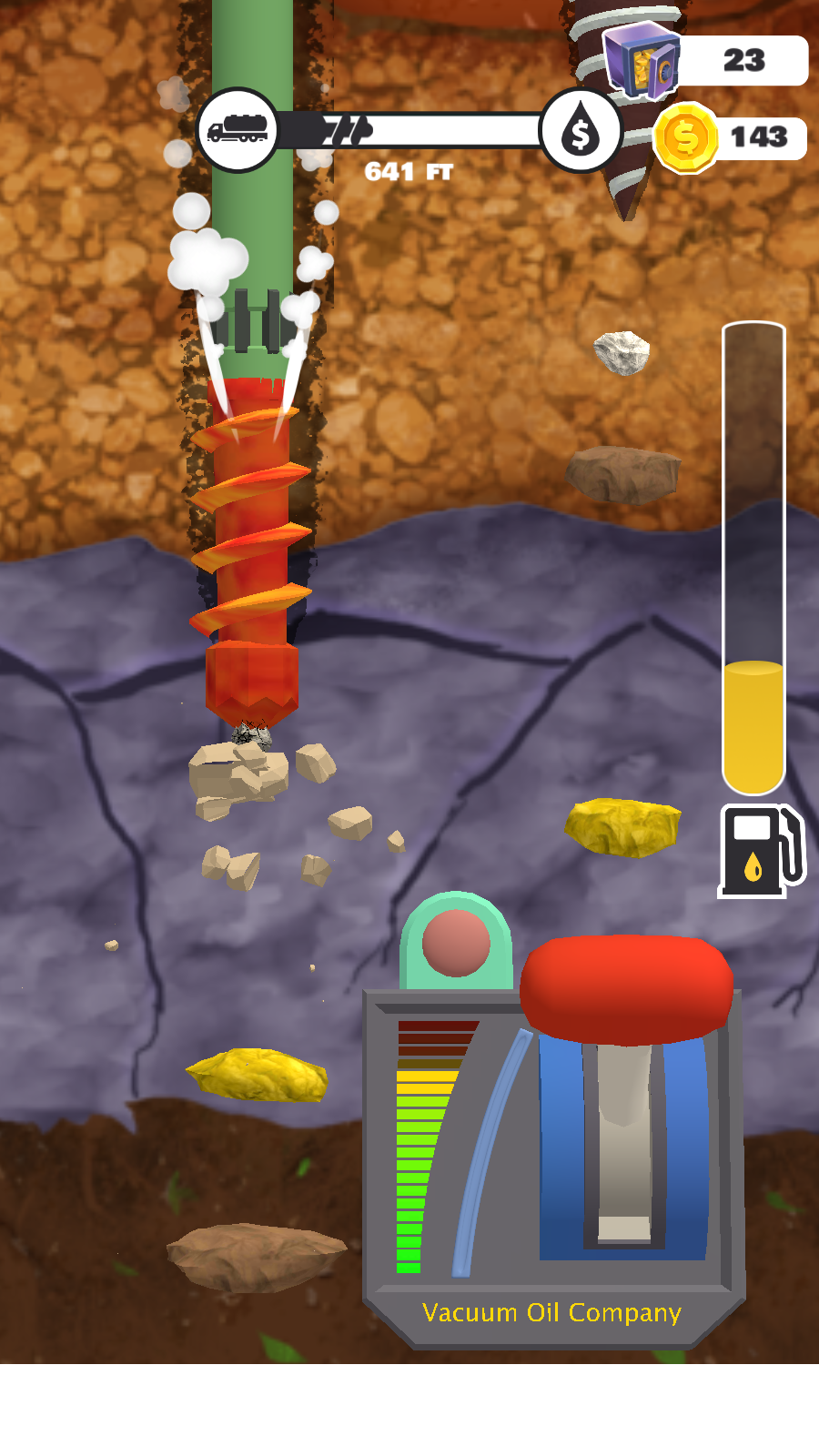The height and width of the screenshot is (1456, 819).
Task: Push the big red plunger button
Action: pos(626,987)
